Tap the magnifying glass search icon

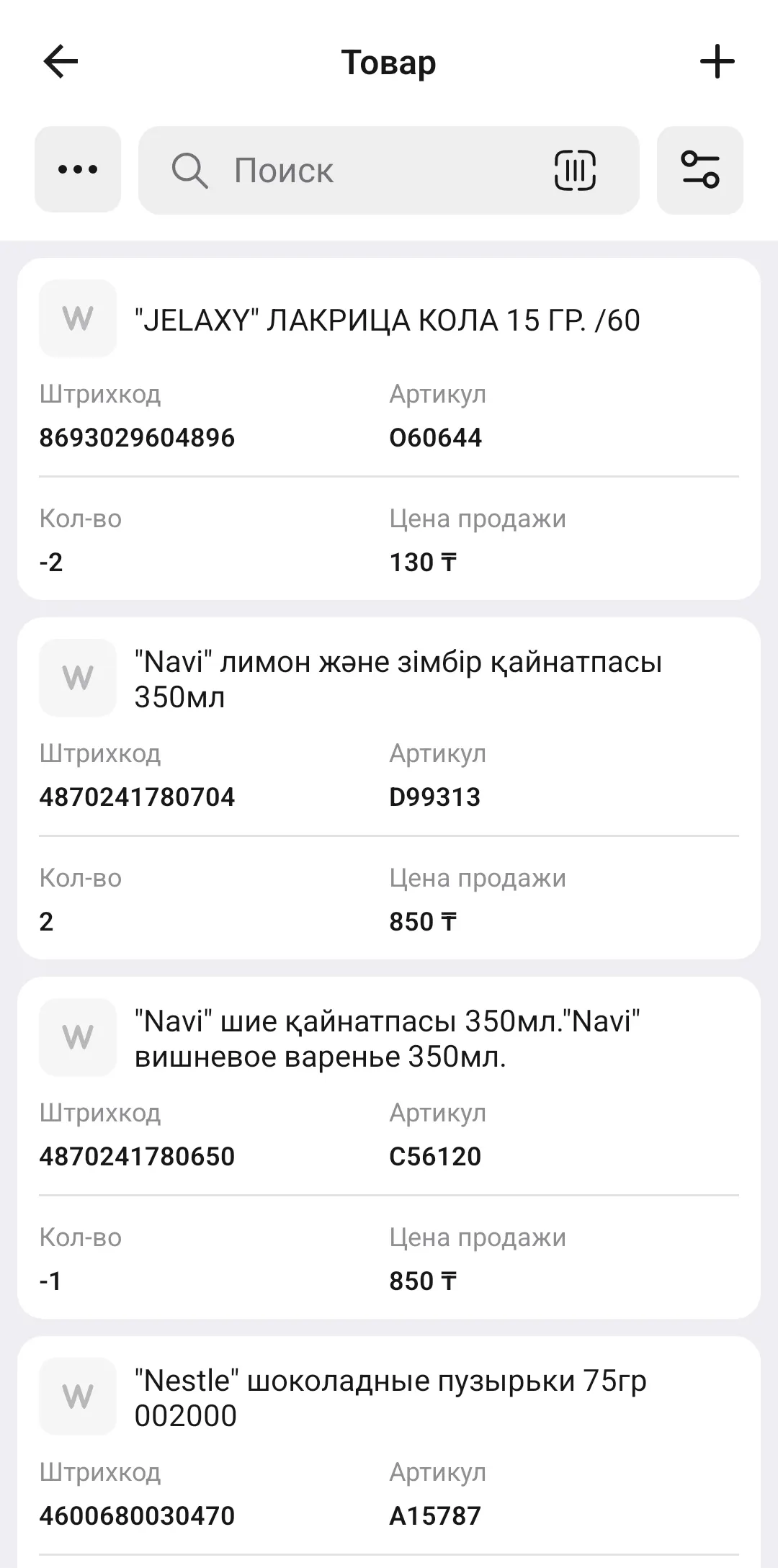click(189, 171)
